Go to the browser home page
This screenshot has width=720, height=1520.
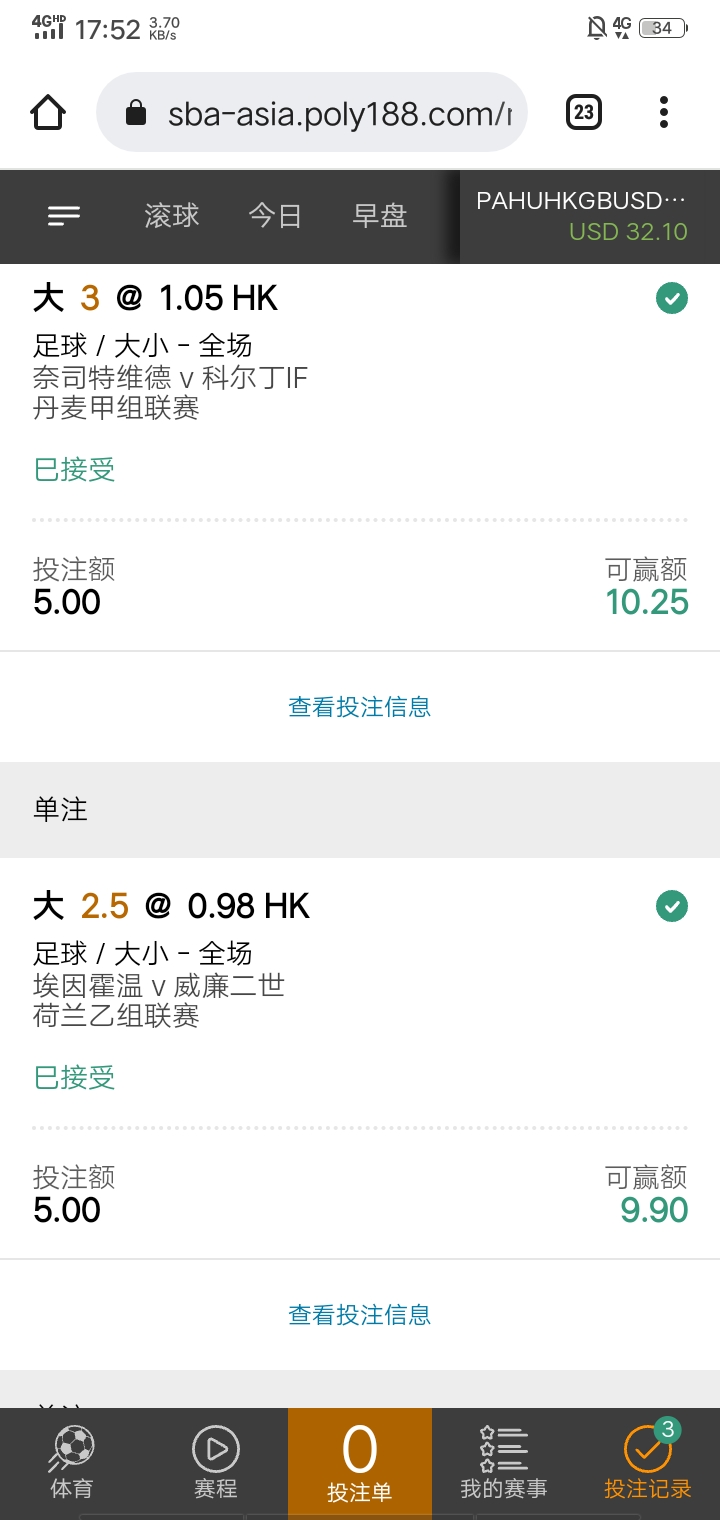pyautogui.click(x=48, y=112)
